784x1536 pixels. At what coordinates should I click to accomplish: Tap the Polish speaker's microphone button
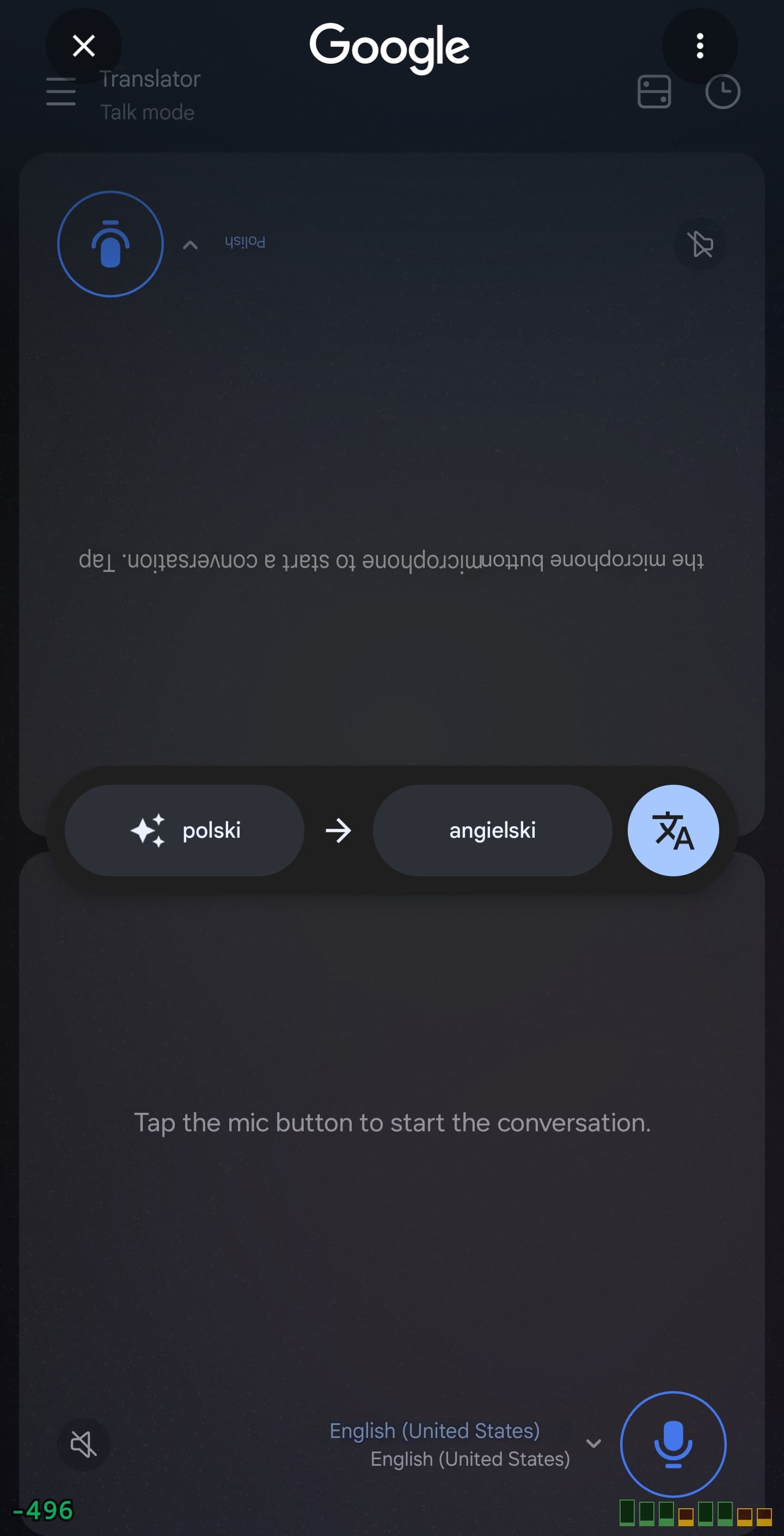111,244
